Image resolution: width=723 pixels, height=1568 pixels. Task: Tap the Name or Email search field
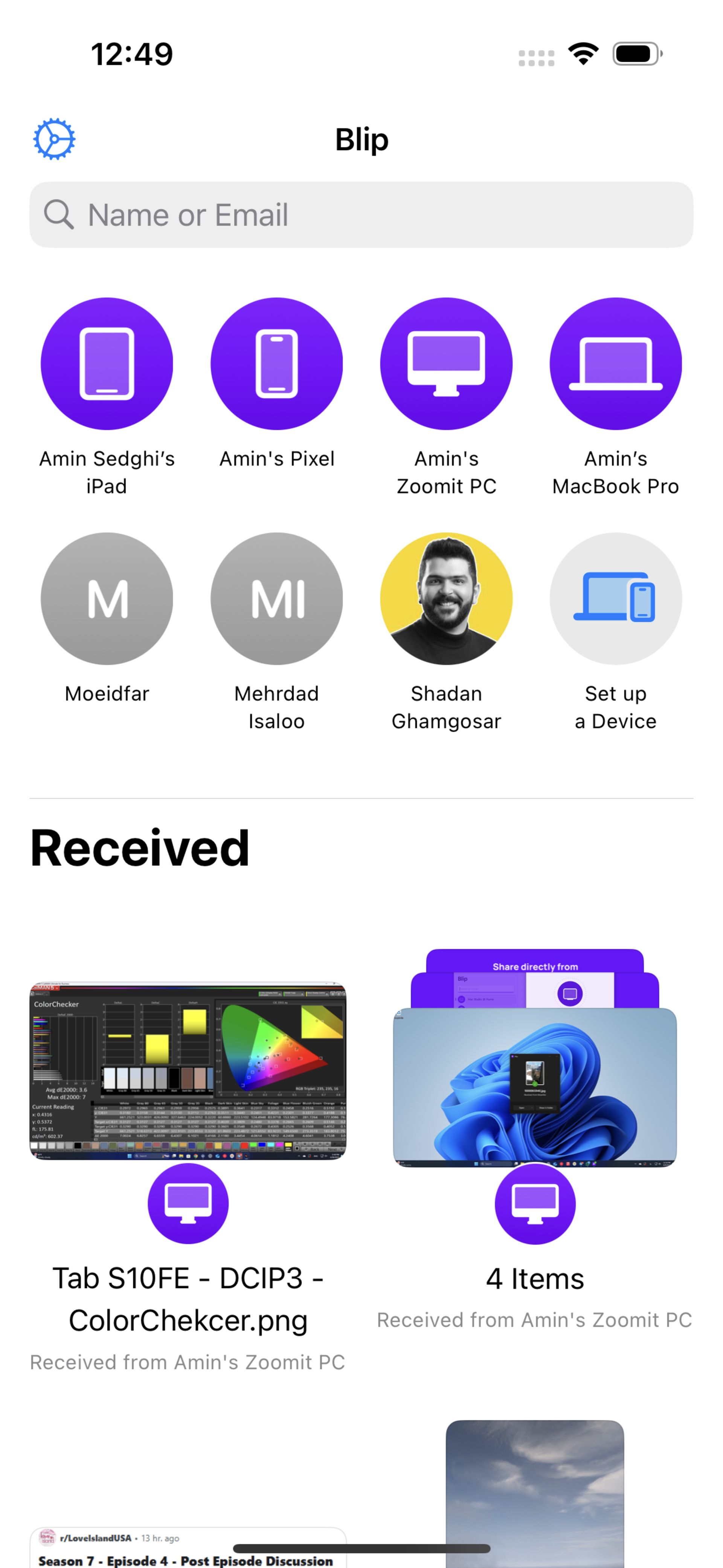coord(361,215)
